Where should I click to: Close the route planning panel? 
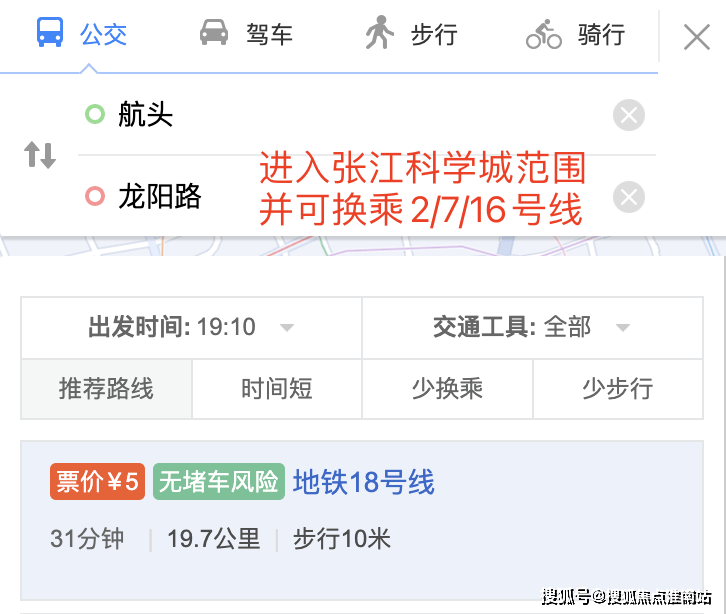click(x=696, y=37)
